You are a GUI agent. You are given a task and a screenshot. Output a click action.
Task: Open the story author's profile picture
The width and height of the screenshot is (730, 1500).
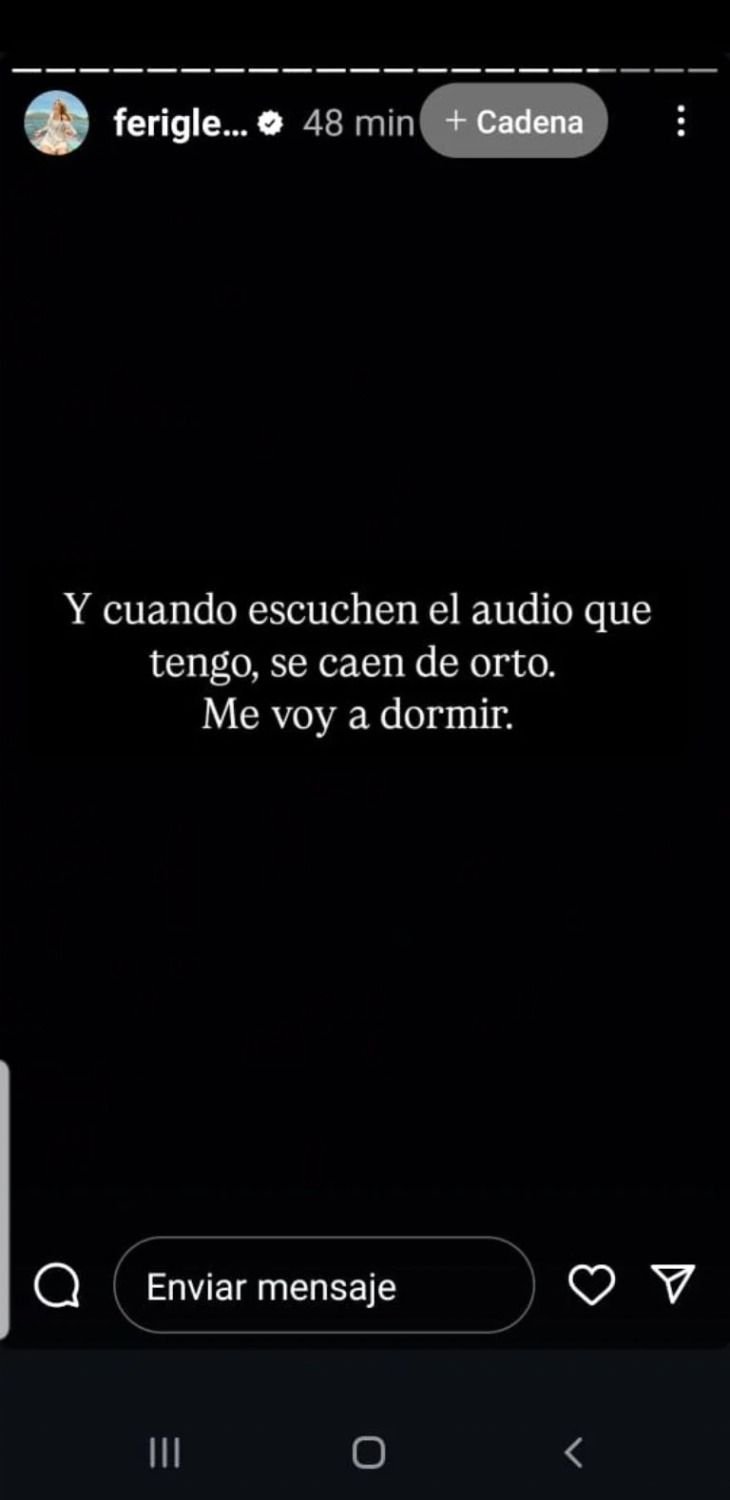56,123
